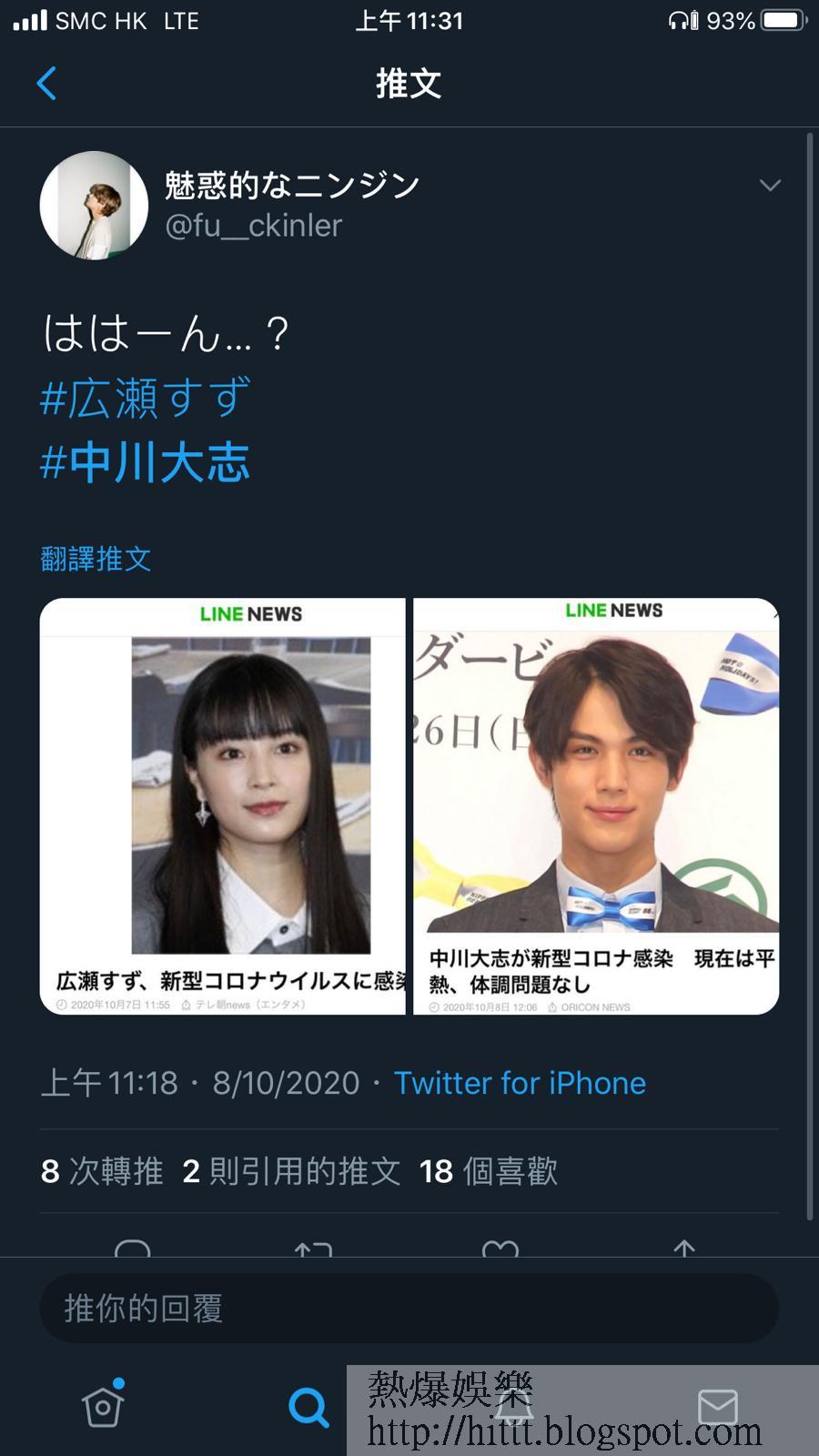Viewport: 819px width, 1456px height.
Task: Tap 翻譯推文 to translate the tweet
Action: tap(96, 559)
